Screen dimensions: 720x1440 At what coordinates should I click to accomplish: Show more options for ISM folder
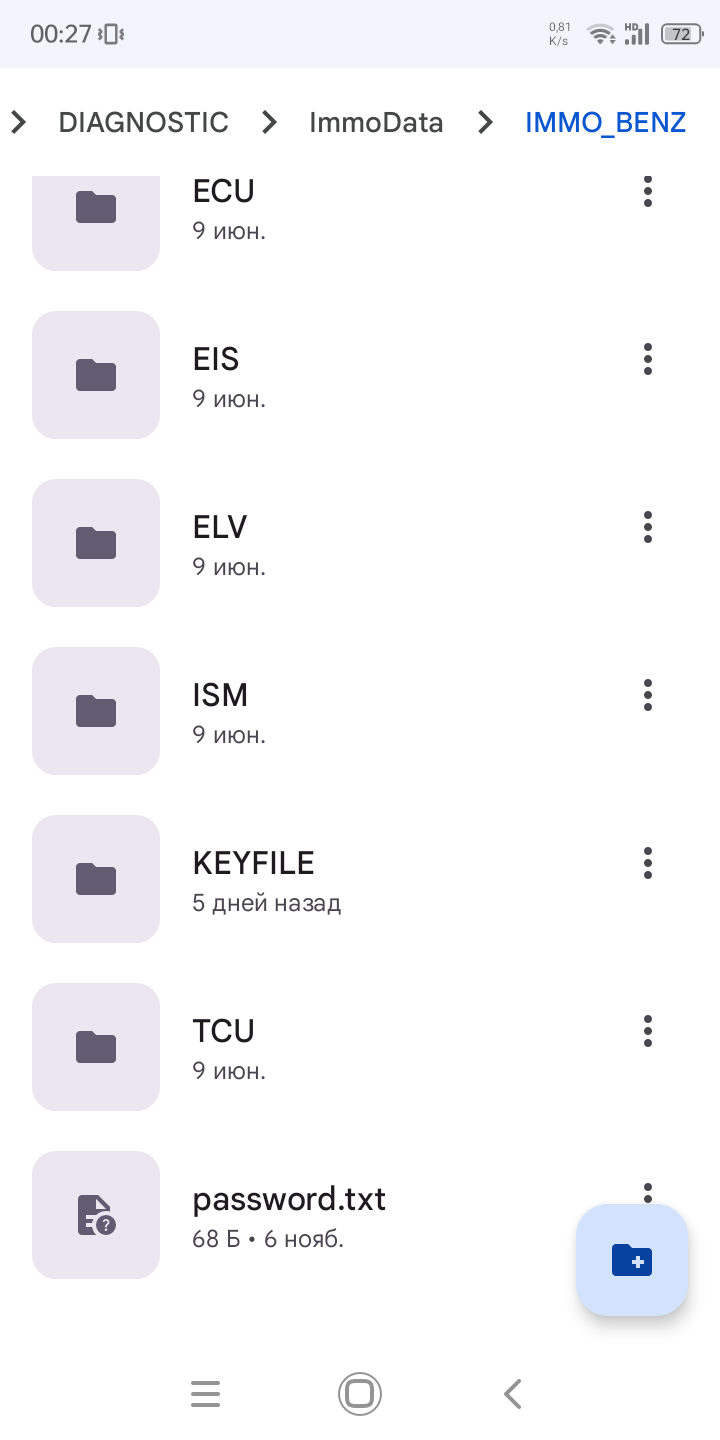coord(648,694)
